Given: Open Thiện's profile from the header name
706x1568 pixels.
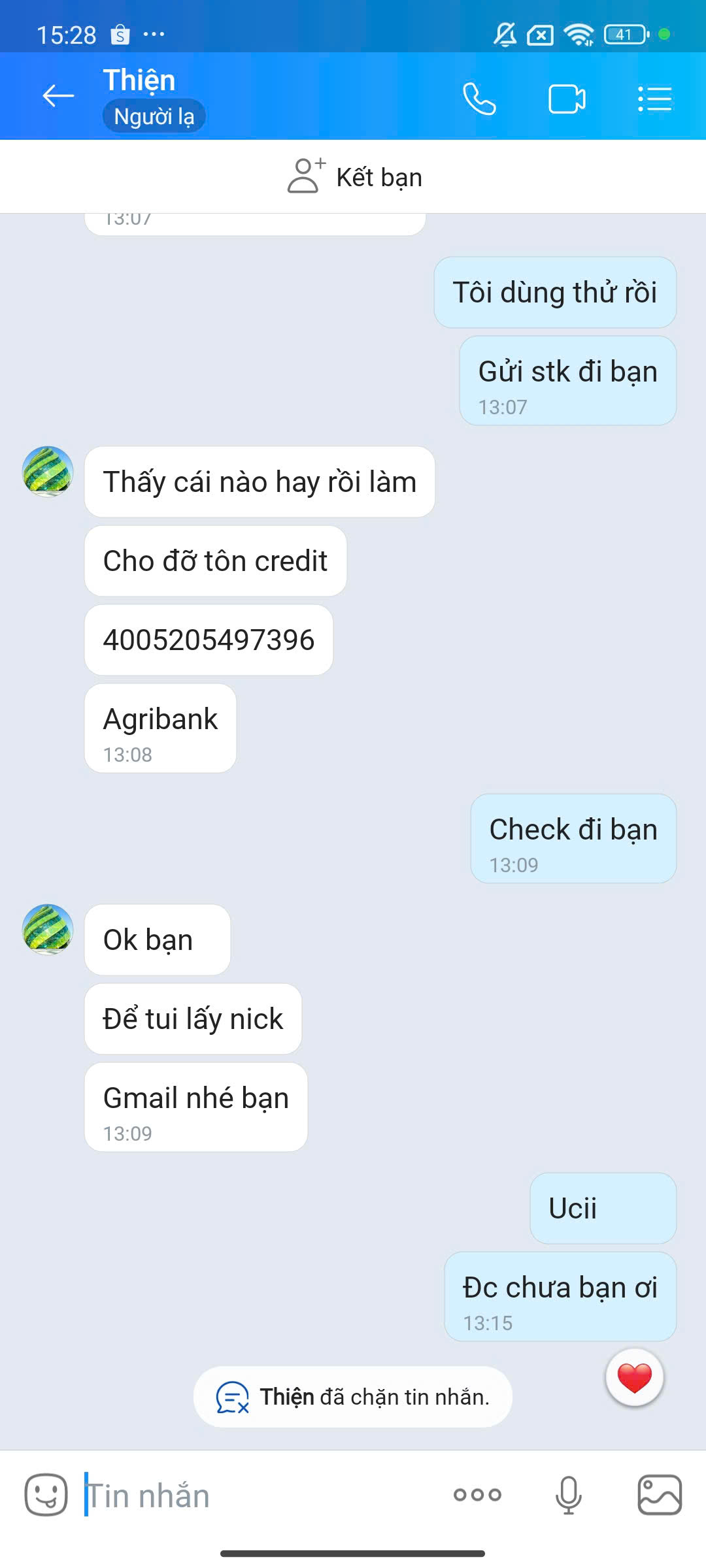Looking at the screenshot, I should [139, 81].
